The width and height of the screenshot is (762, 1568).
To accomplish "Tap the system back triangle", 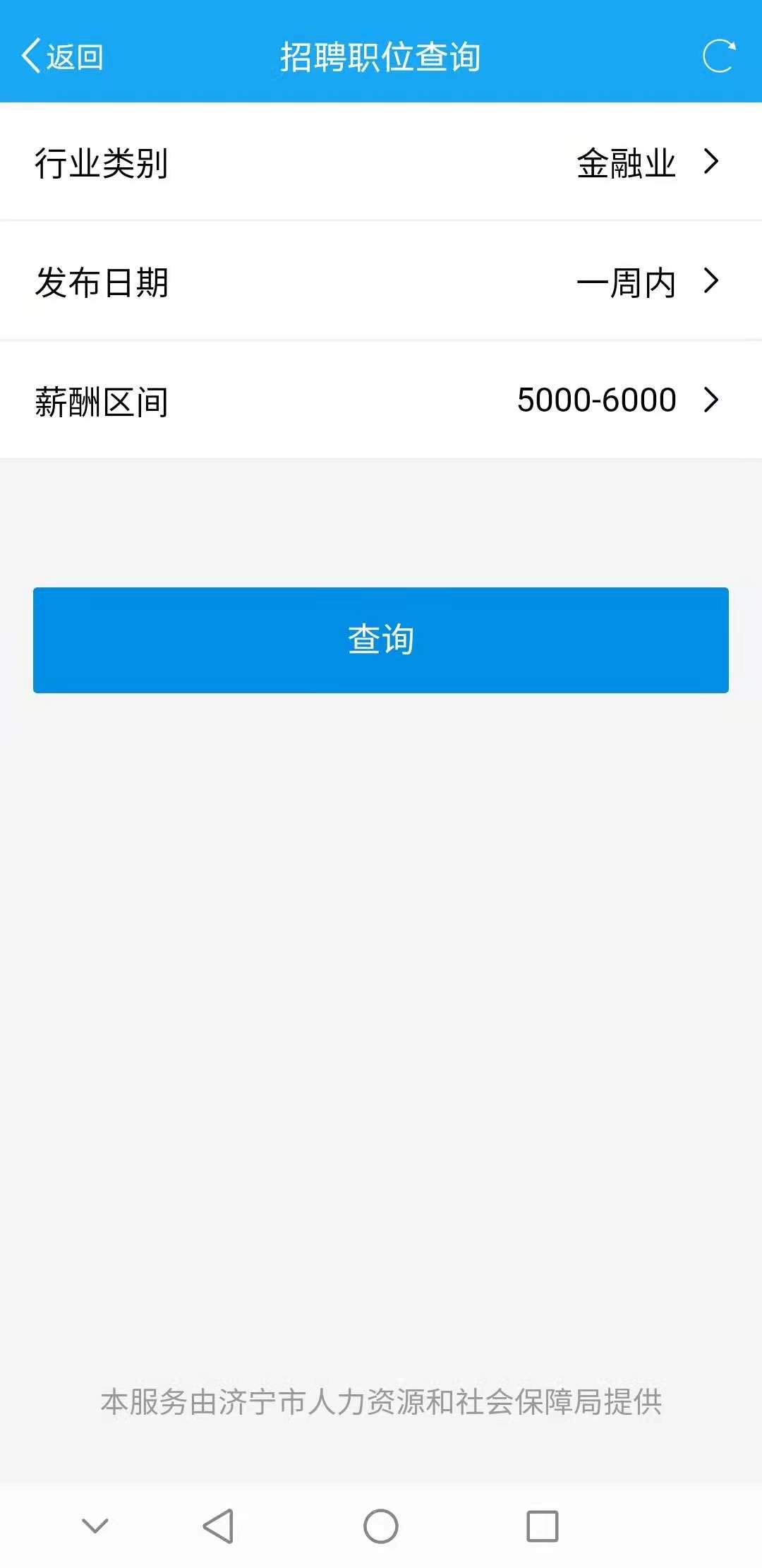I will (x=218, y=1526).
